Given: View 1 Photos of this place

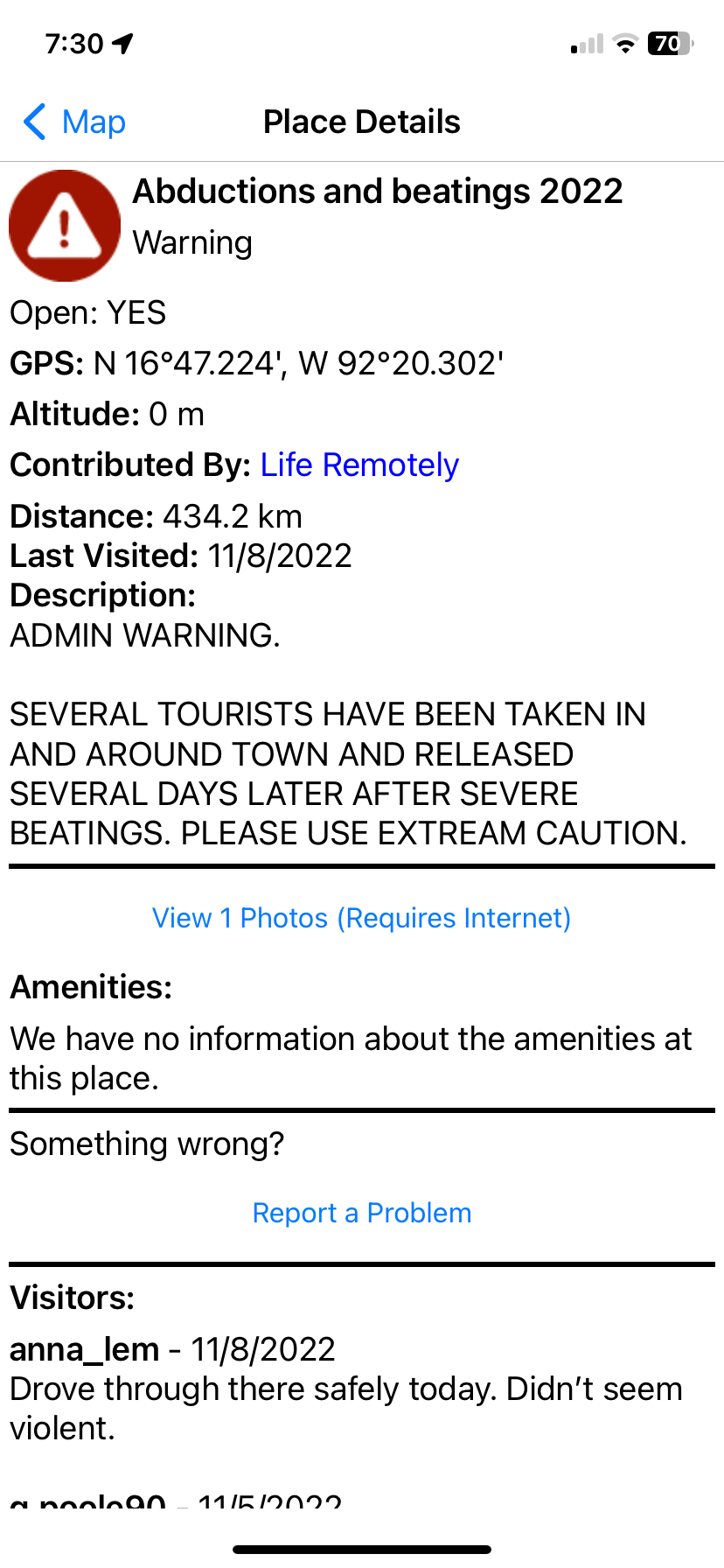Looking at the screenshot, I should pyautogui.click(x=361, y=918).
